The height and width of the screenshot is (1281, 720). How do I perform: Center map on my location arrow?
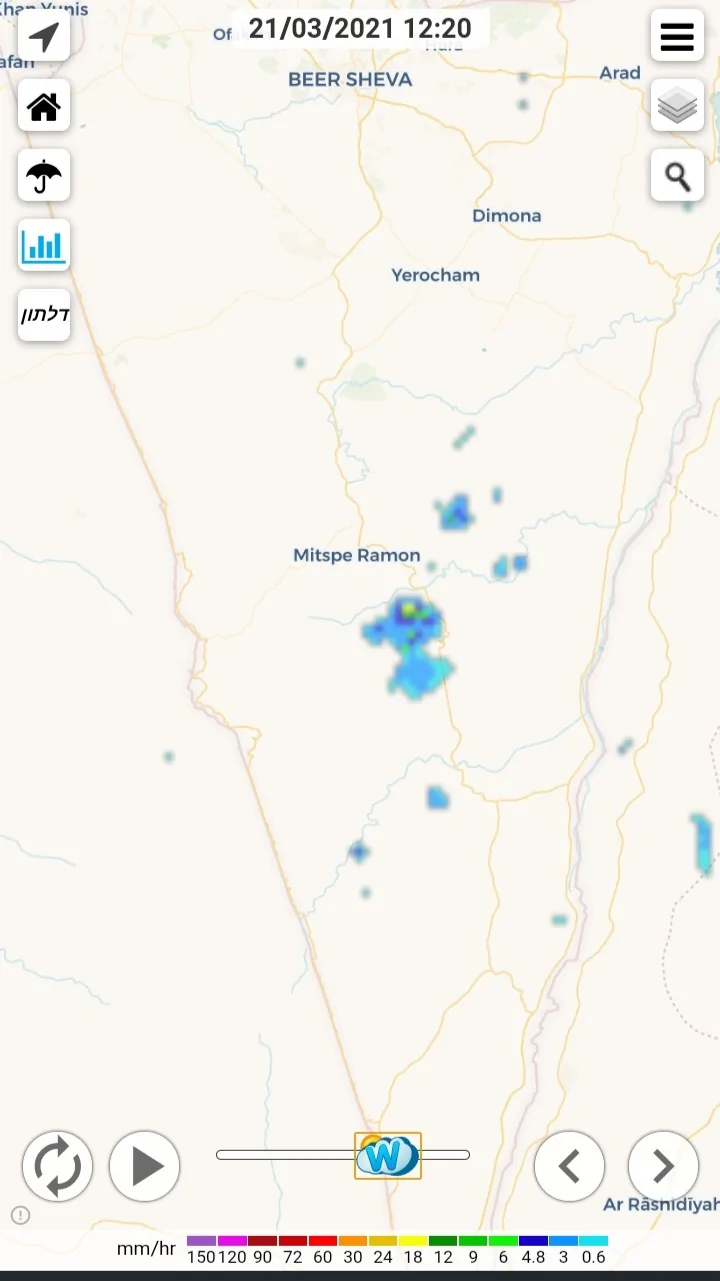44,37
